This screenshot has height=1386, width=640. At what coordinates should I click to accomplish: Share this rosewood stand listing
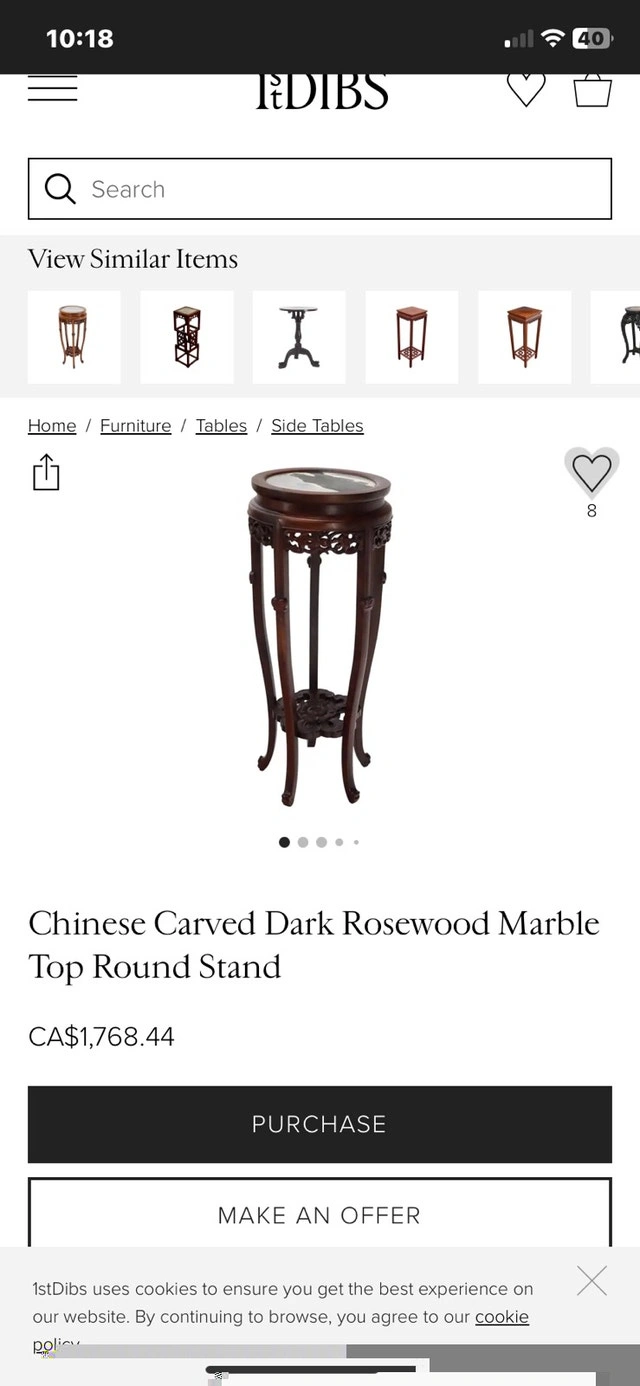point(46,472)
